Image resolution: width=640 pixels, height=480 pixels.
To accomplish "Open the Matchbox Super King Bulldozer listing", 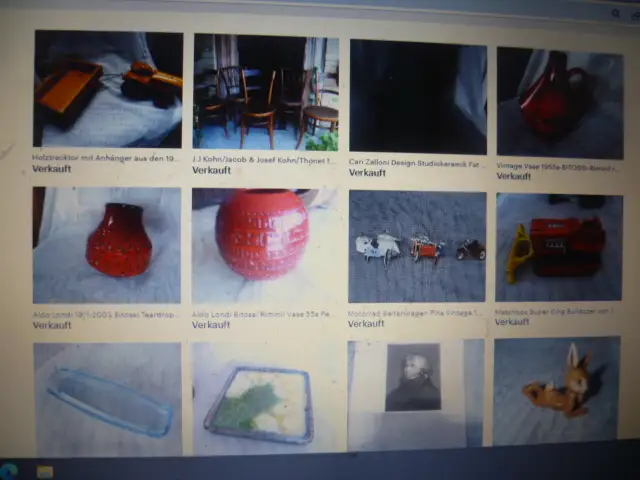I will (557, 248).
